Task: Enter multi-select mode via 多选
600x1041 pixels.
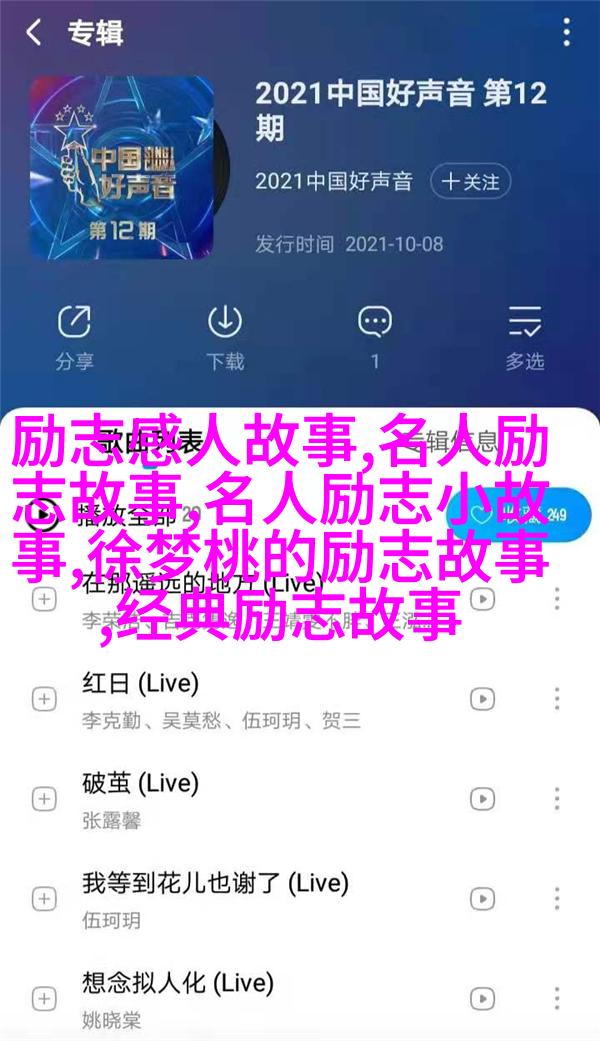Action: point(525,335)
